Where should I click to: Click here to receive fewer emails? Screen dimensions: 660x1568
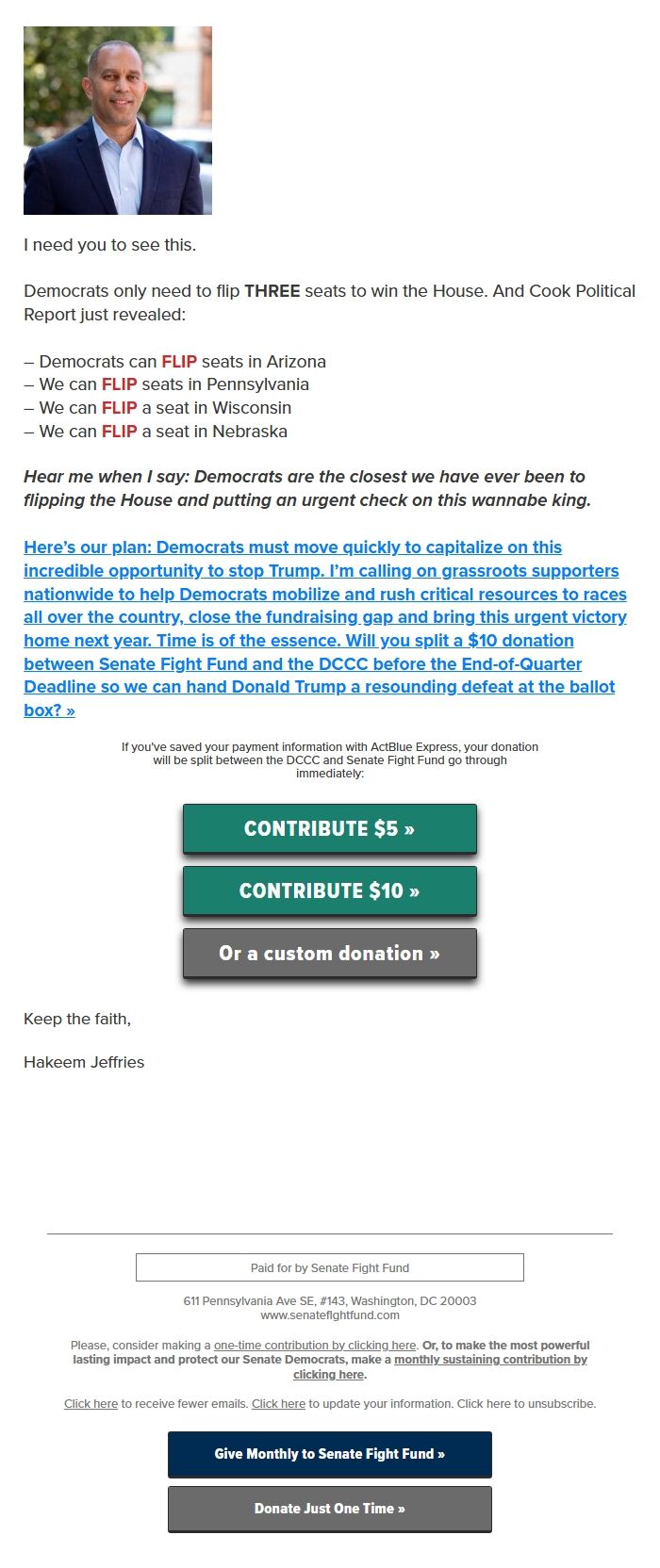(91, 1404)
